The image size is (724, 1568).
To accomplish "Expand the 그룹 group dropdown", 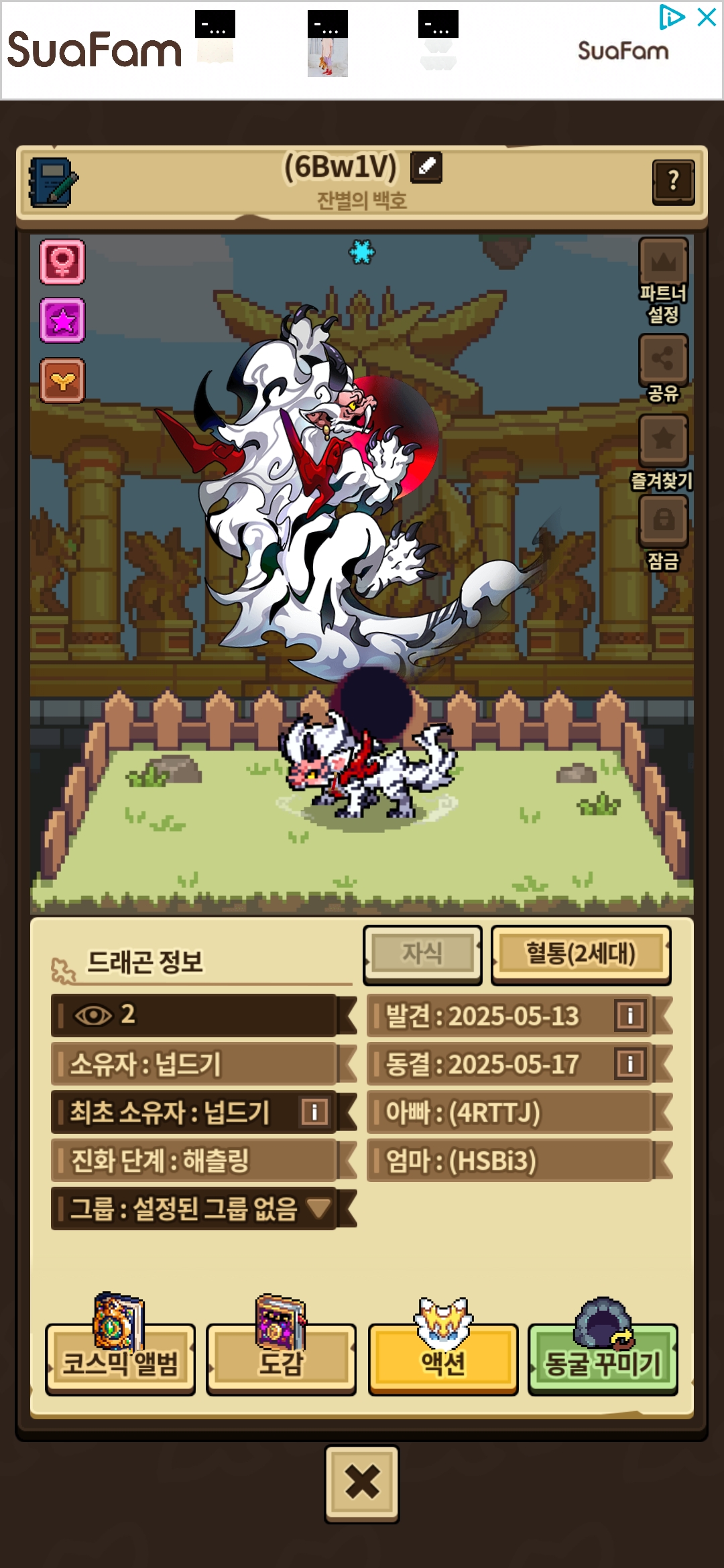I will click(x=319, y=1208).
